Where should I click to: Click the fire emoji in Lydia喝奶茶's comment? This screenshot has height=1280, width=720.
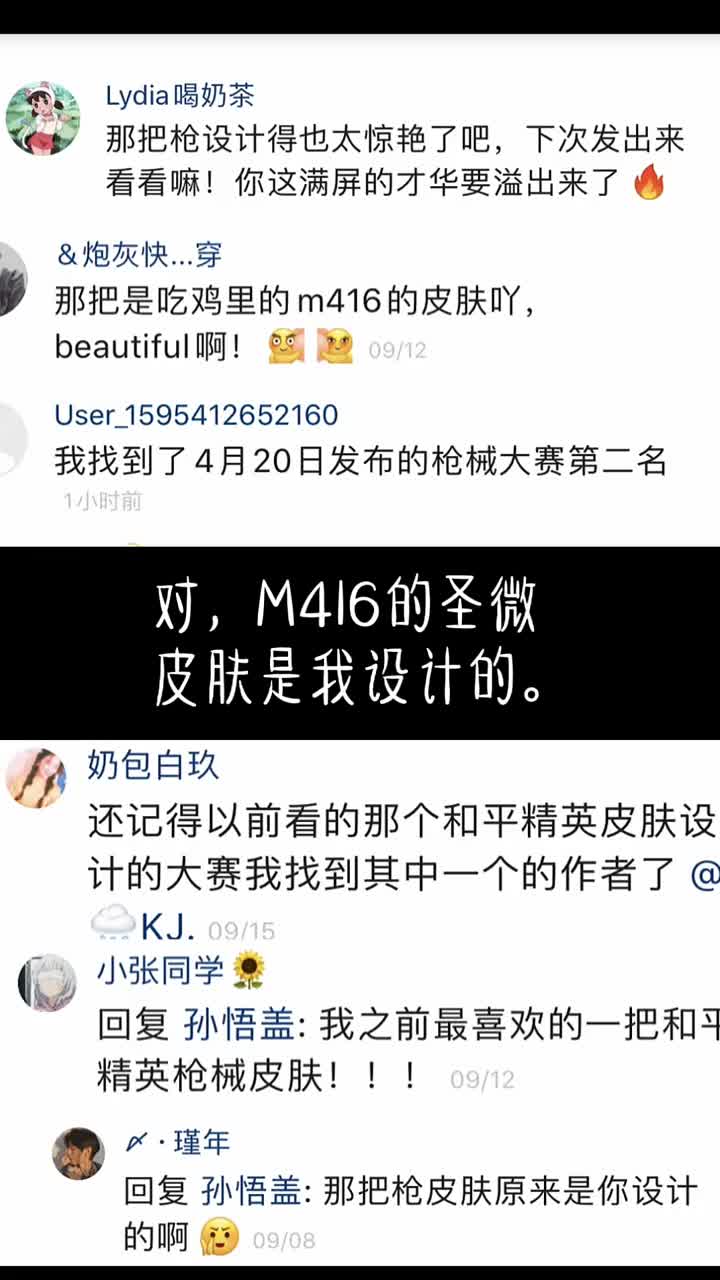[652, 184]
